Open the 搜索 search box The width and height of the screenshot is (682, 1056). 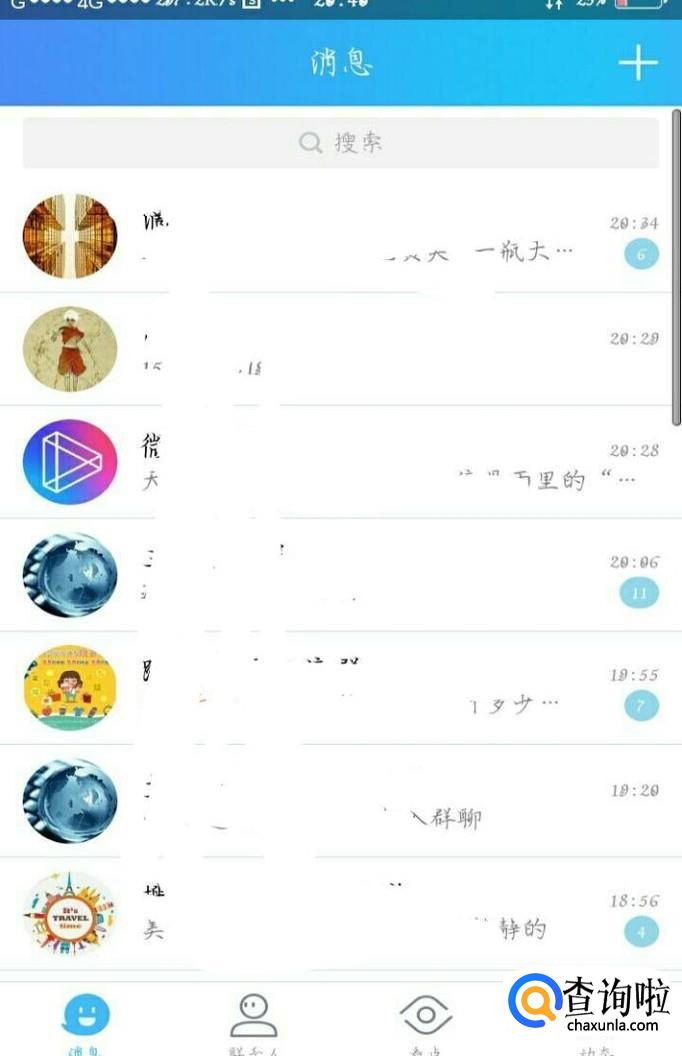click(340, 143)
